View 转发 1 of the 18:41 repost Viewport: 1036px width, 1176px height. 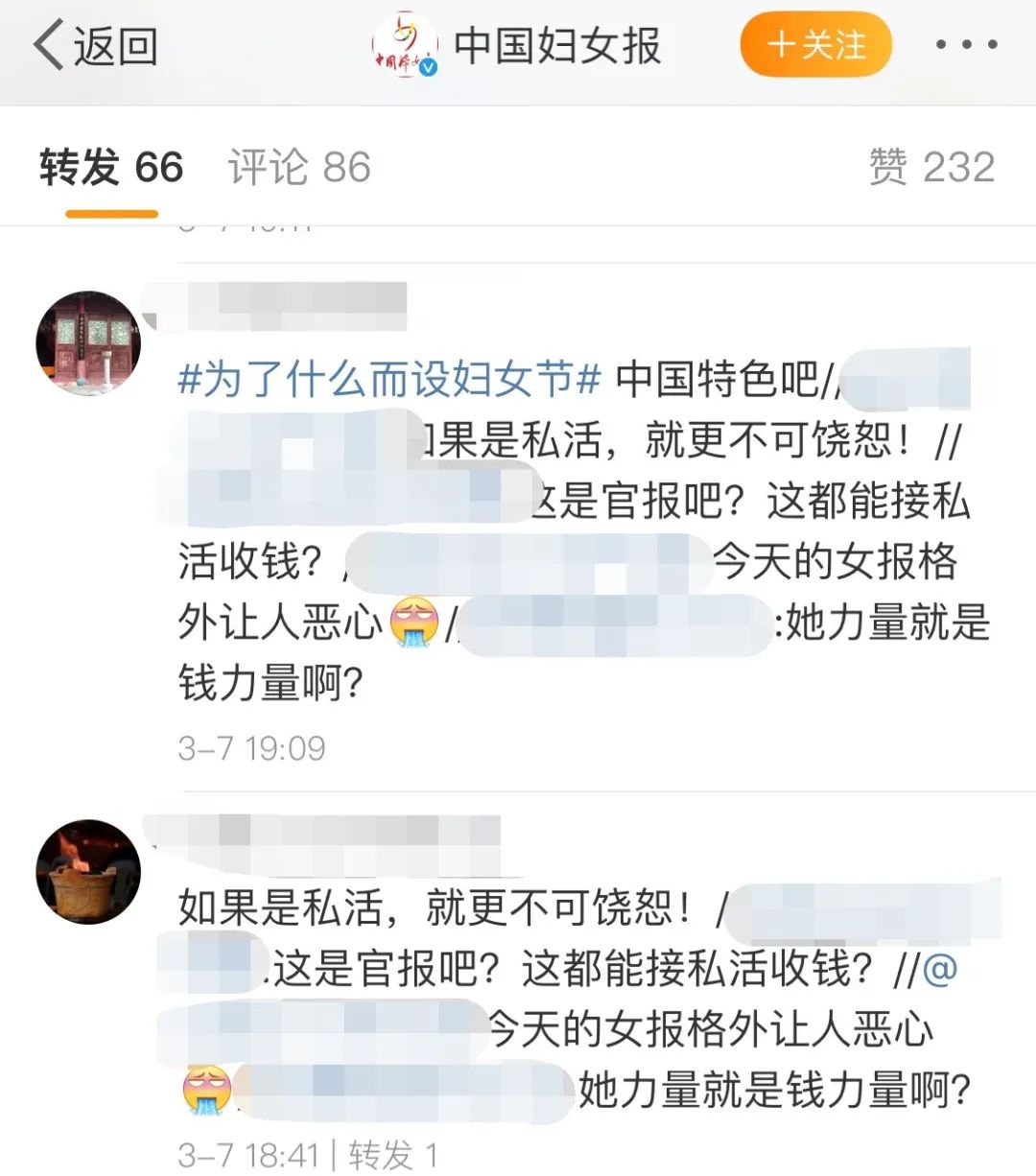393,1155
